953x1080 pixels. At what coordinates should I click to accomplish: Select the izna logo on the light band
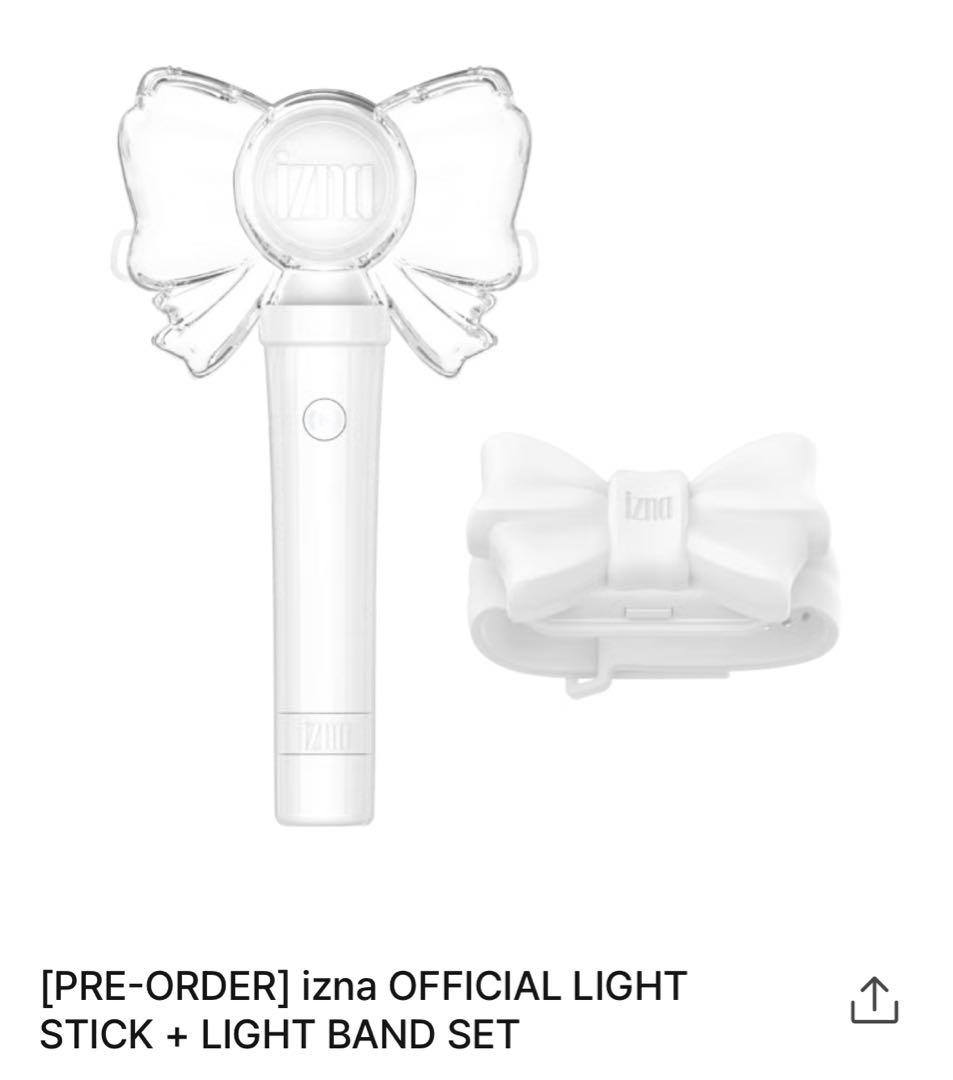click(x=650, y=505)
